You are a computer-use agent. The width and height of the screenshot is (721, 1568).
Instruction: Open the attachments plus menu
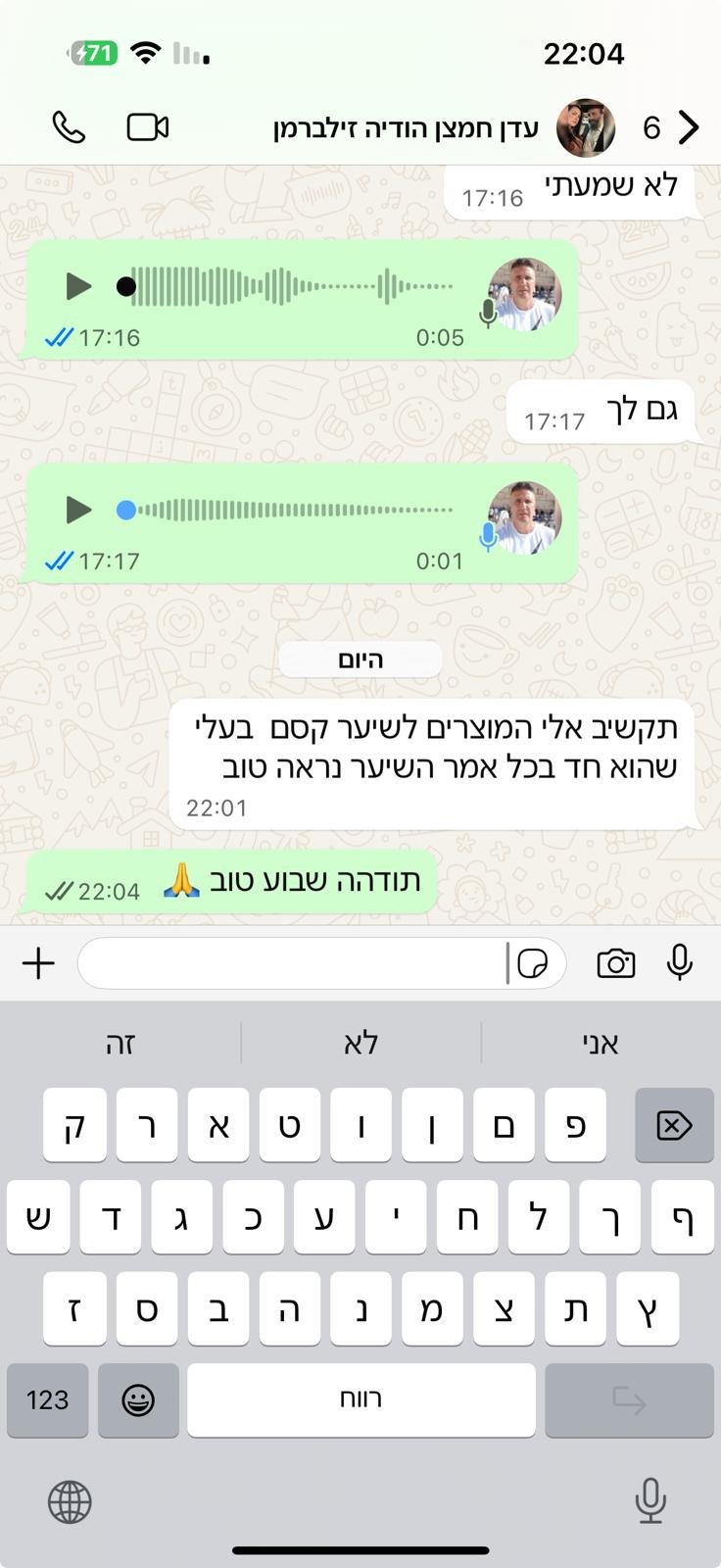(38, 963)
